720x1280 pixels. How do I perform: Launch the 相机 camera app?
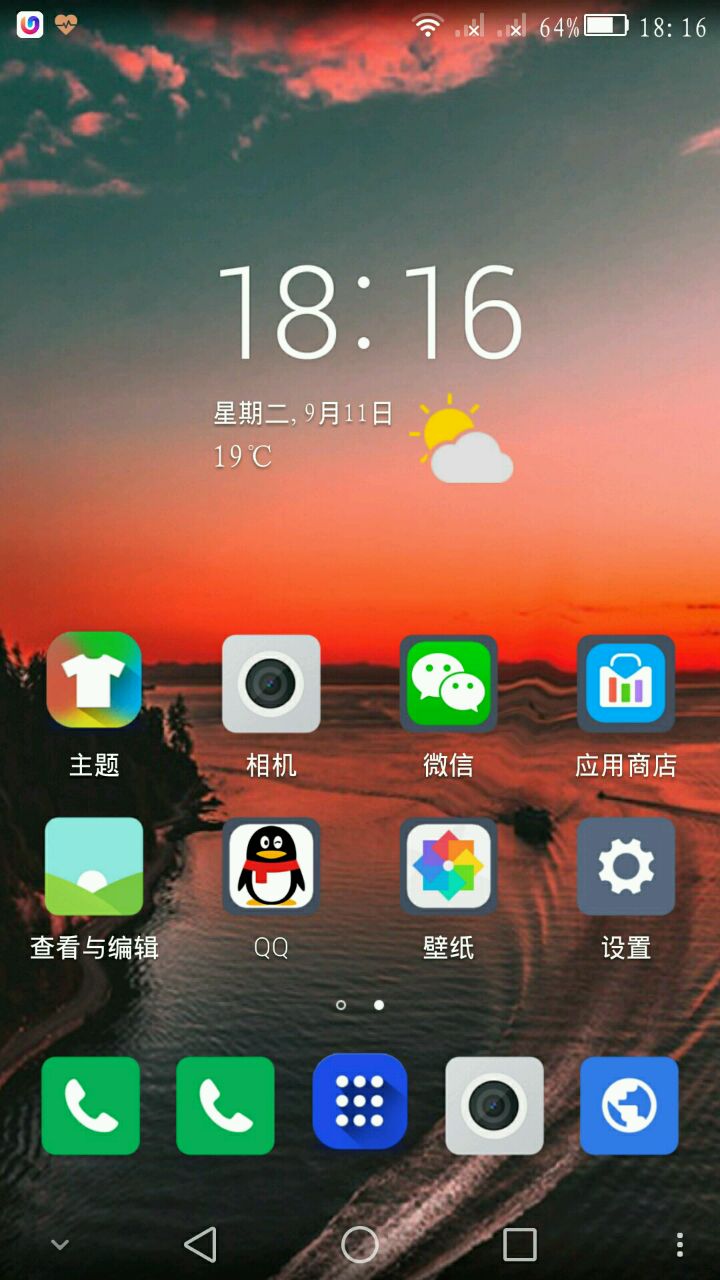[271, 683]
